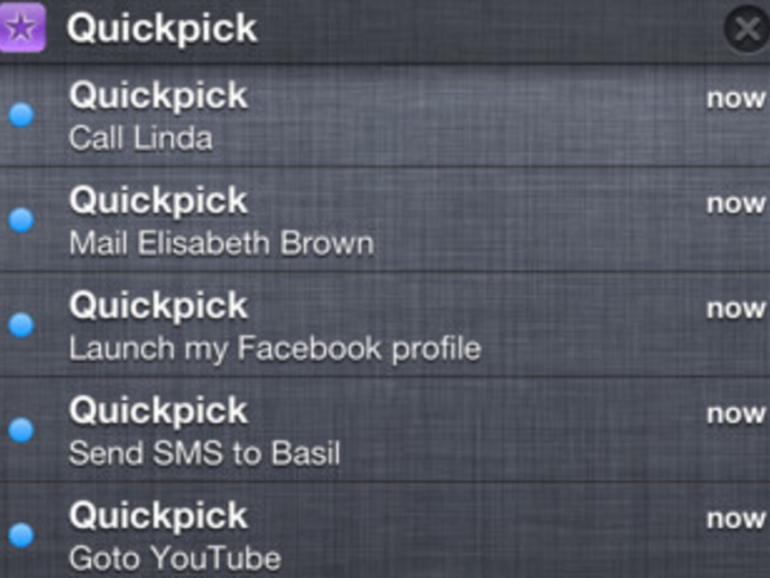
Task: Open the Goto YouTube notification
Action: [x=385, y=536]
